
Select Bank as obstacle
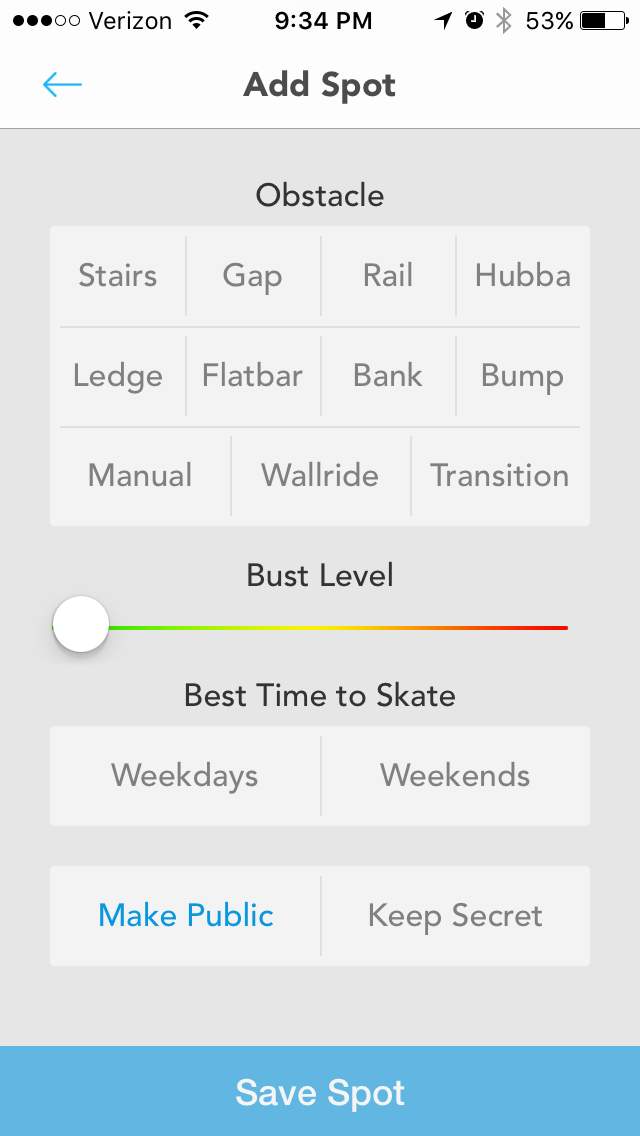point(388,376)
